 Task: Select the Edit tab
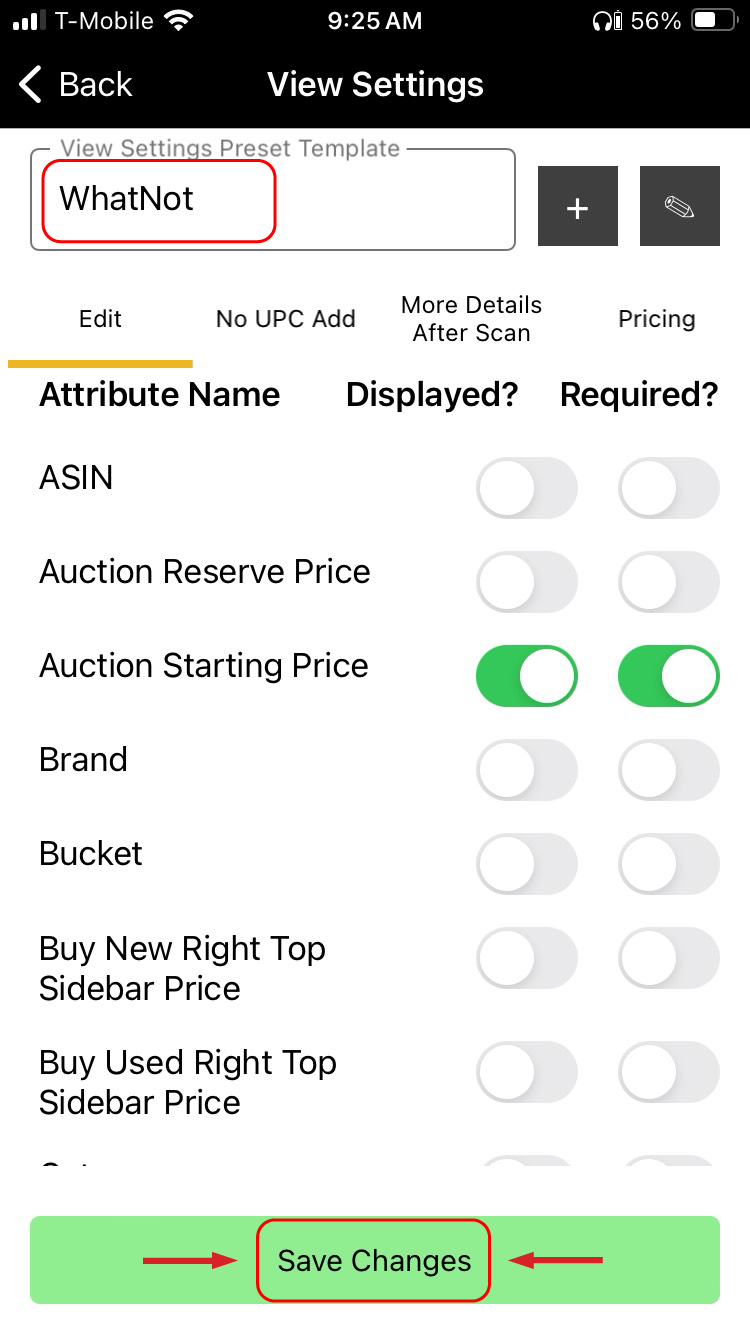click(x=100, y=319)
